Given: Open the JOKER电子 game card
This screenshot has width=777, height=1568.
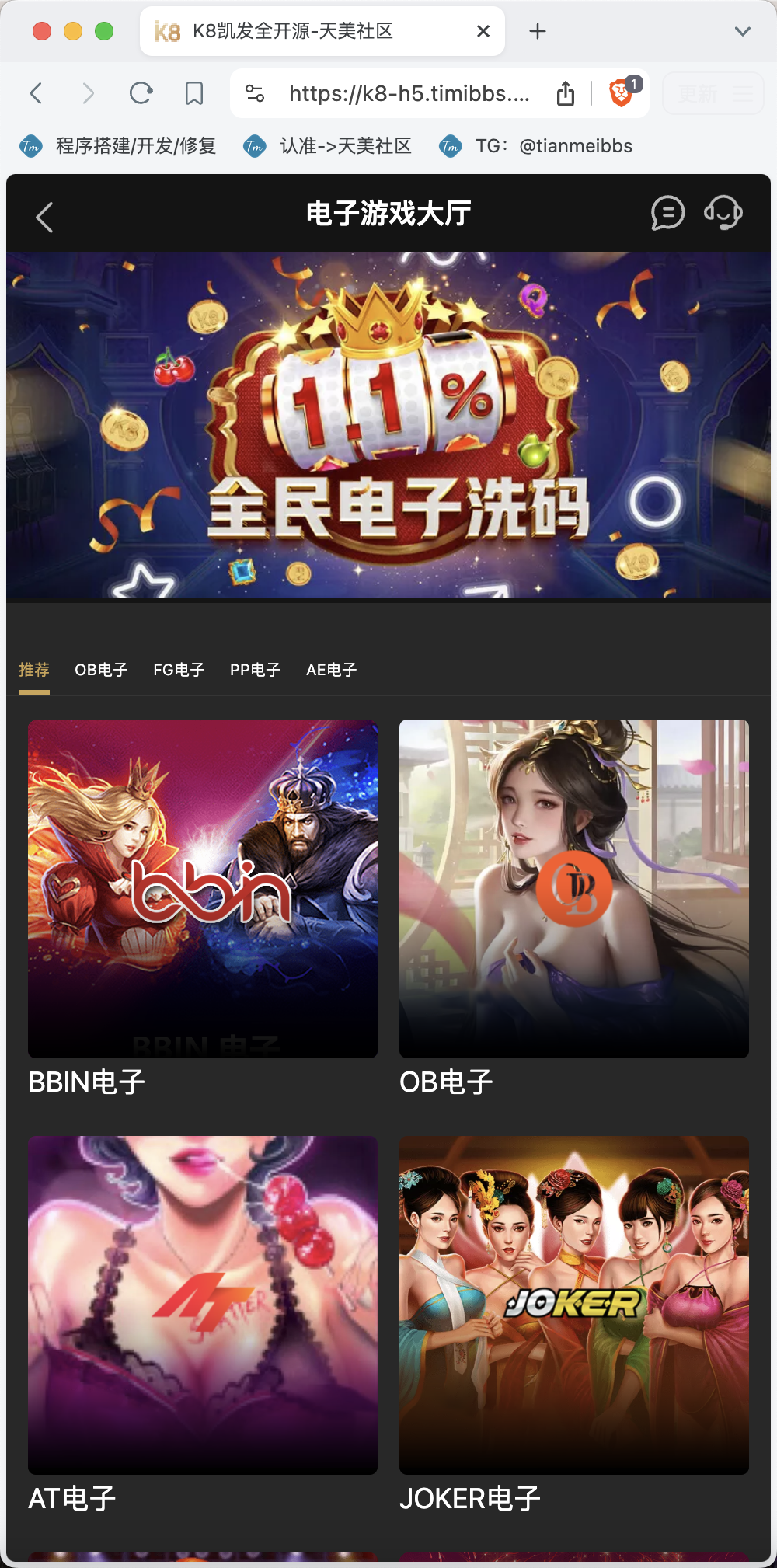Looking at the screenshot, I should [573, 1305].
